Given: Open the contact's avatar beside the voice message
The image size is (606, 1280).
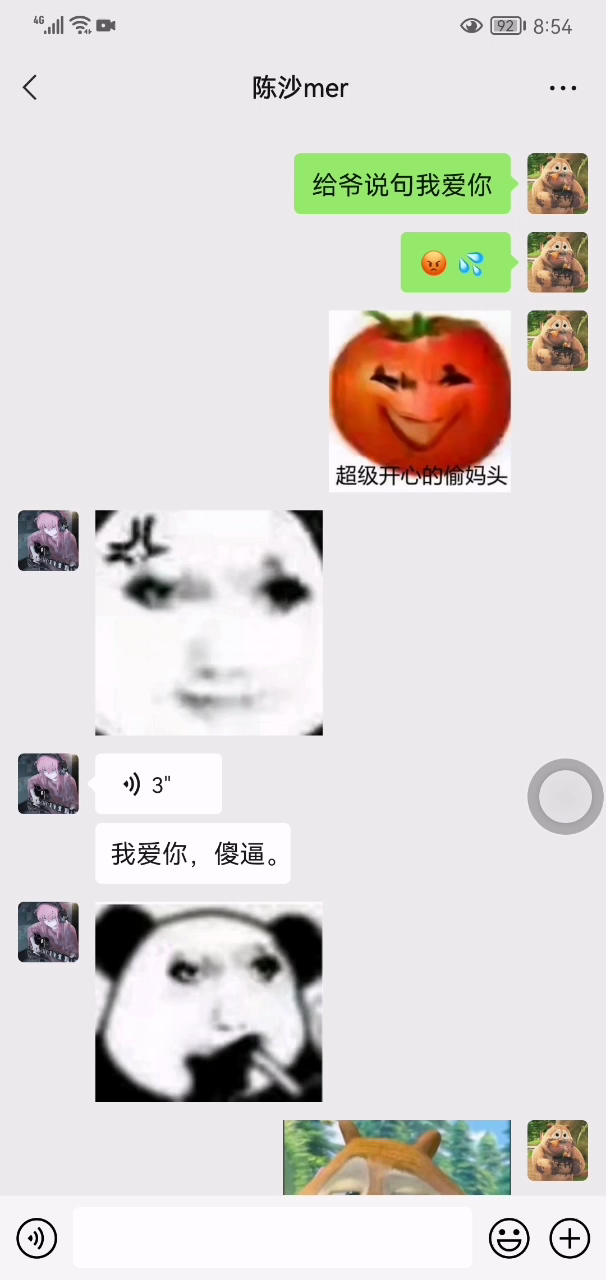Looking at the screenshot, I should [x=48, y=784].
